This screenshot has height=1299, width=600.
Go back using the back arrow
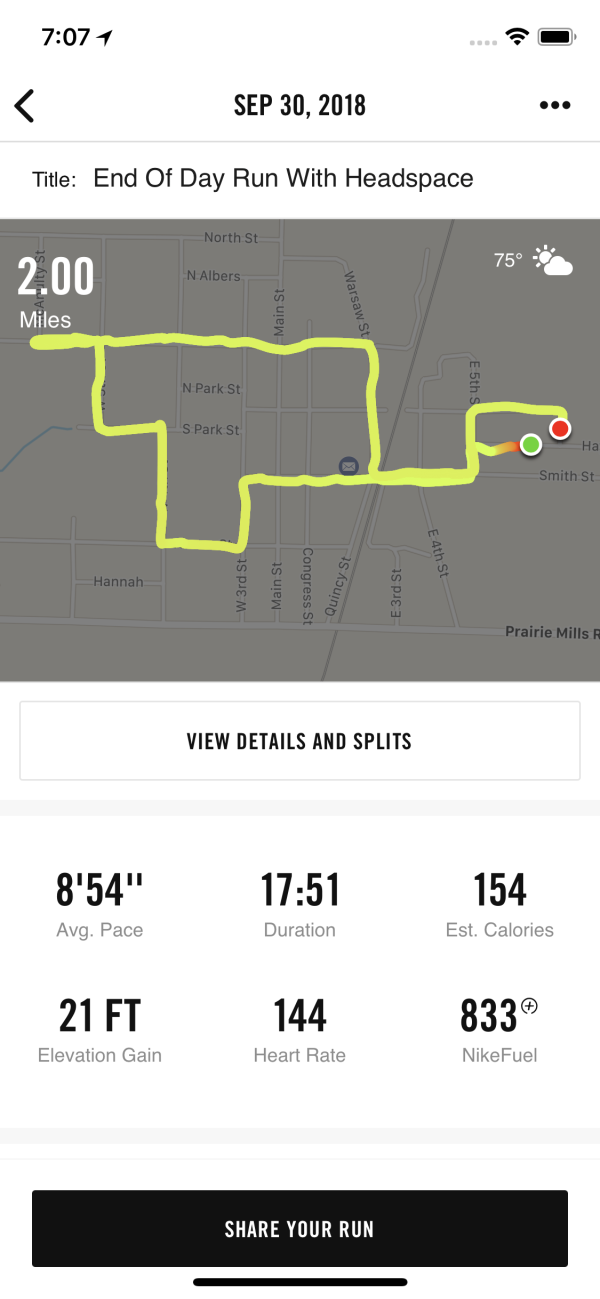[25, 105]
